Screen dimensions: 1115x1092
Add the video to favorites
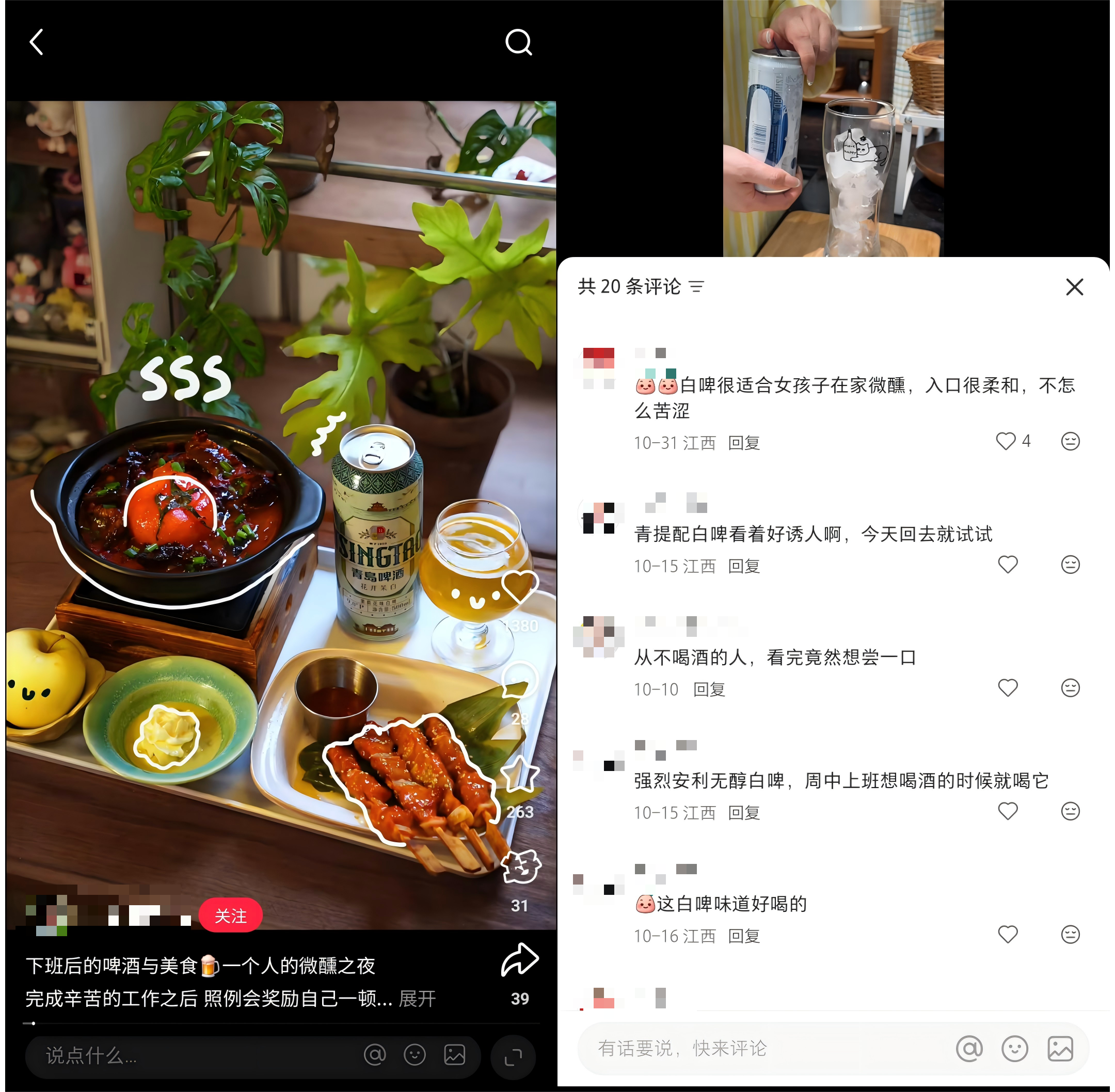pyautogui.click(x=520, y=774)
